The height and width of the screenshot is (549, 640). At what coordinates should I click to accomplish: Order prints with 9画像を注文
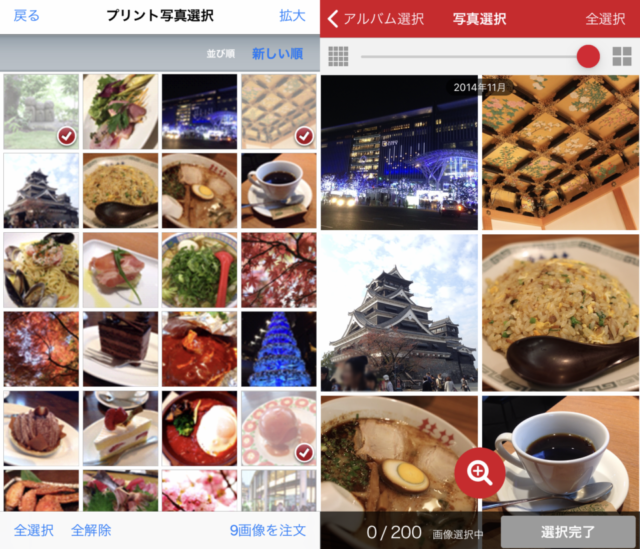(x=267, y=530)
